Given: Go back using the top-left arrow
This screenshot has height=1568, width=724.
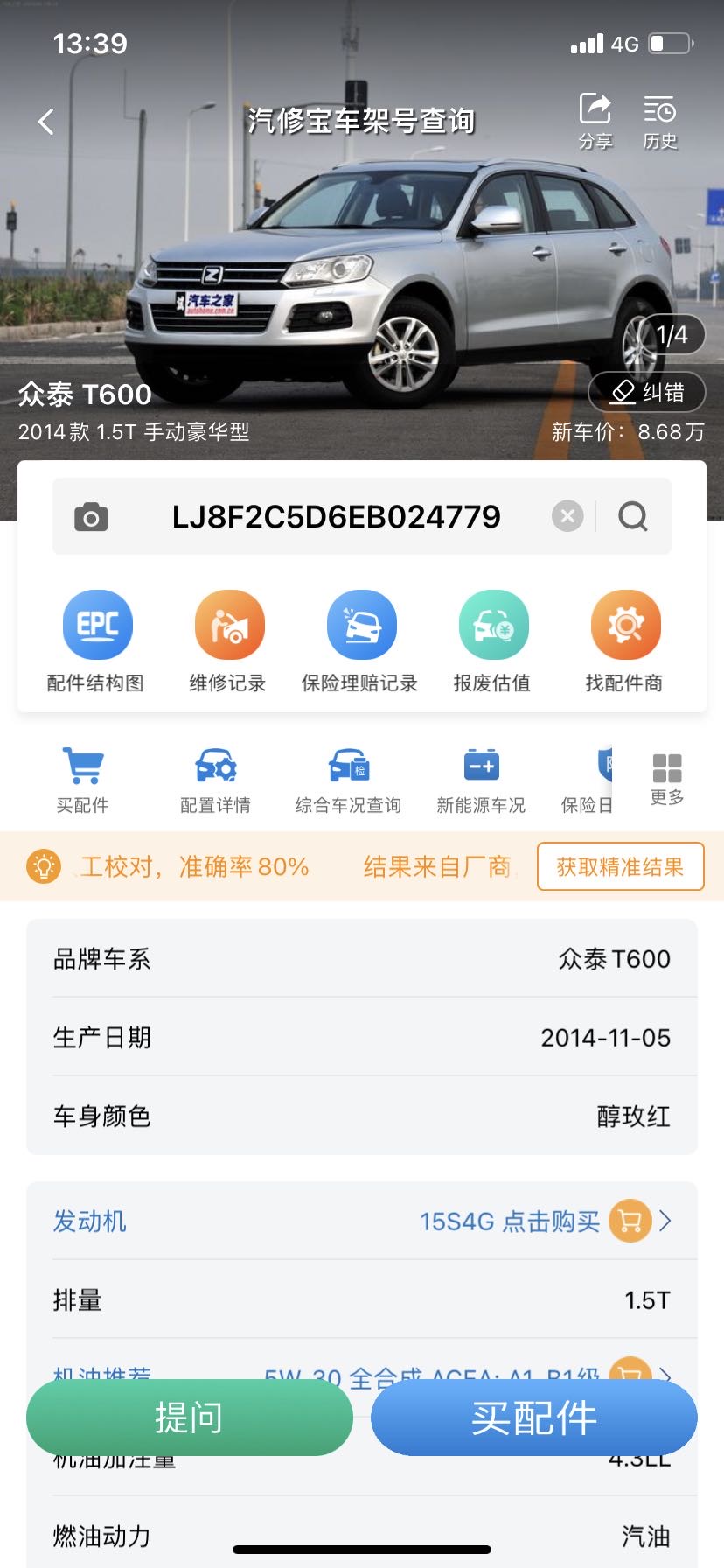Looking at the screenshot, I should (x=46, y=122).
